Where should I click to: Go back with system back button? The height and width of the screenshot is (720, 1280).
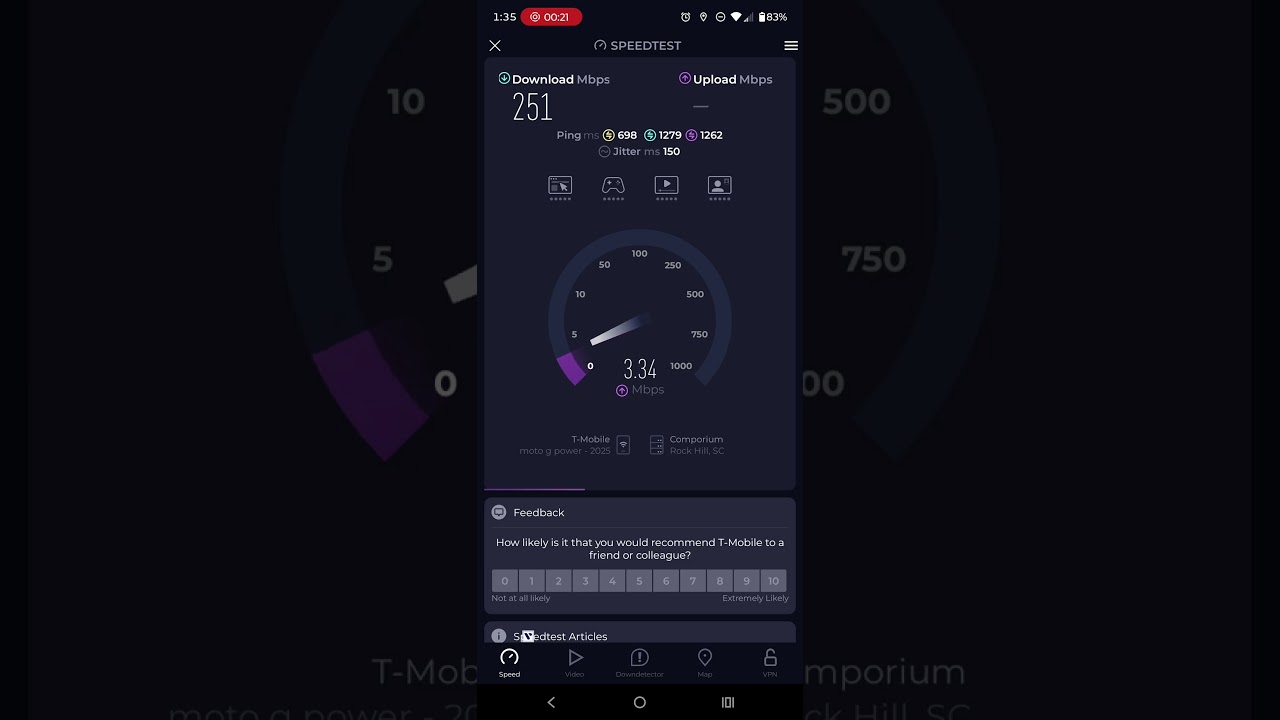coord(551,703)
